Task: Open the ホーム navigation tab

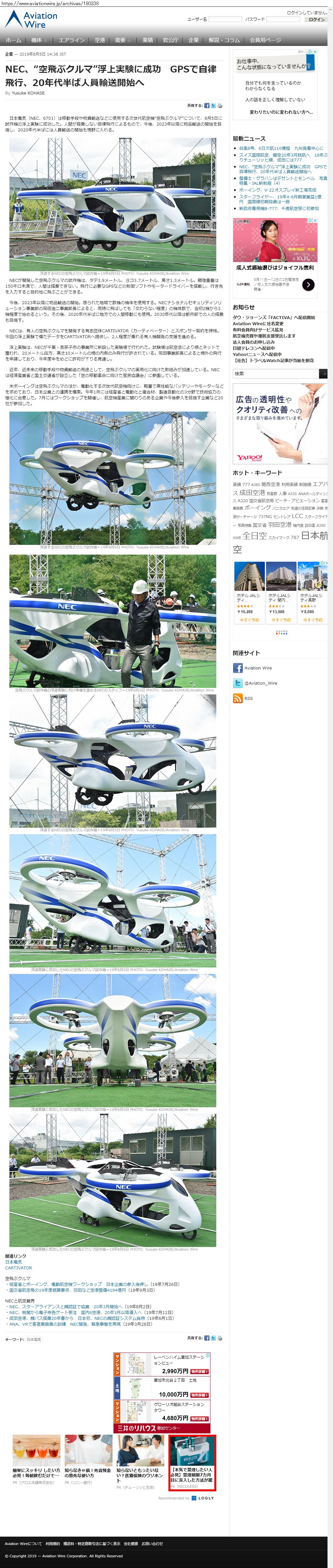Action: [13, 40]
